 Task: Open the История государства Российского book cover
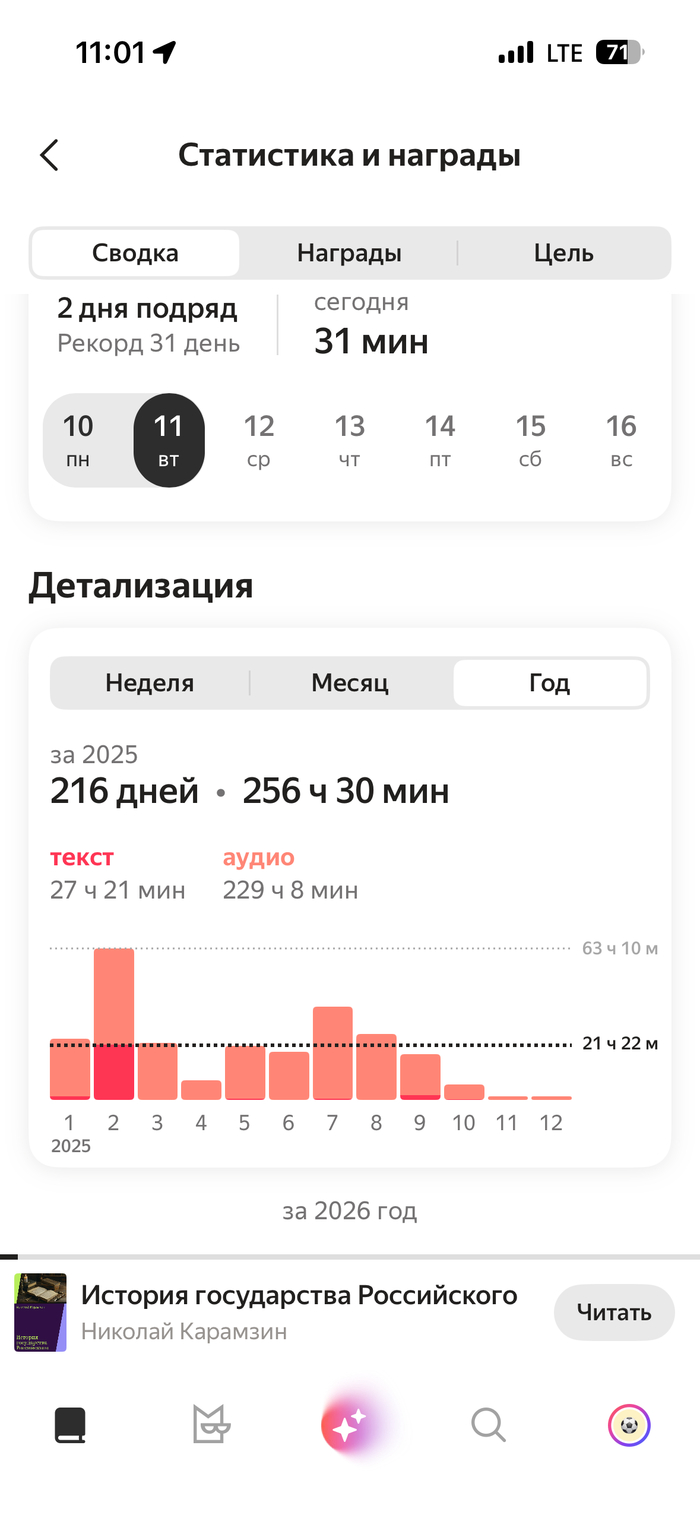[40, 1312]
